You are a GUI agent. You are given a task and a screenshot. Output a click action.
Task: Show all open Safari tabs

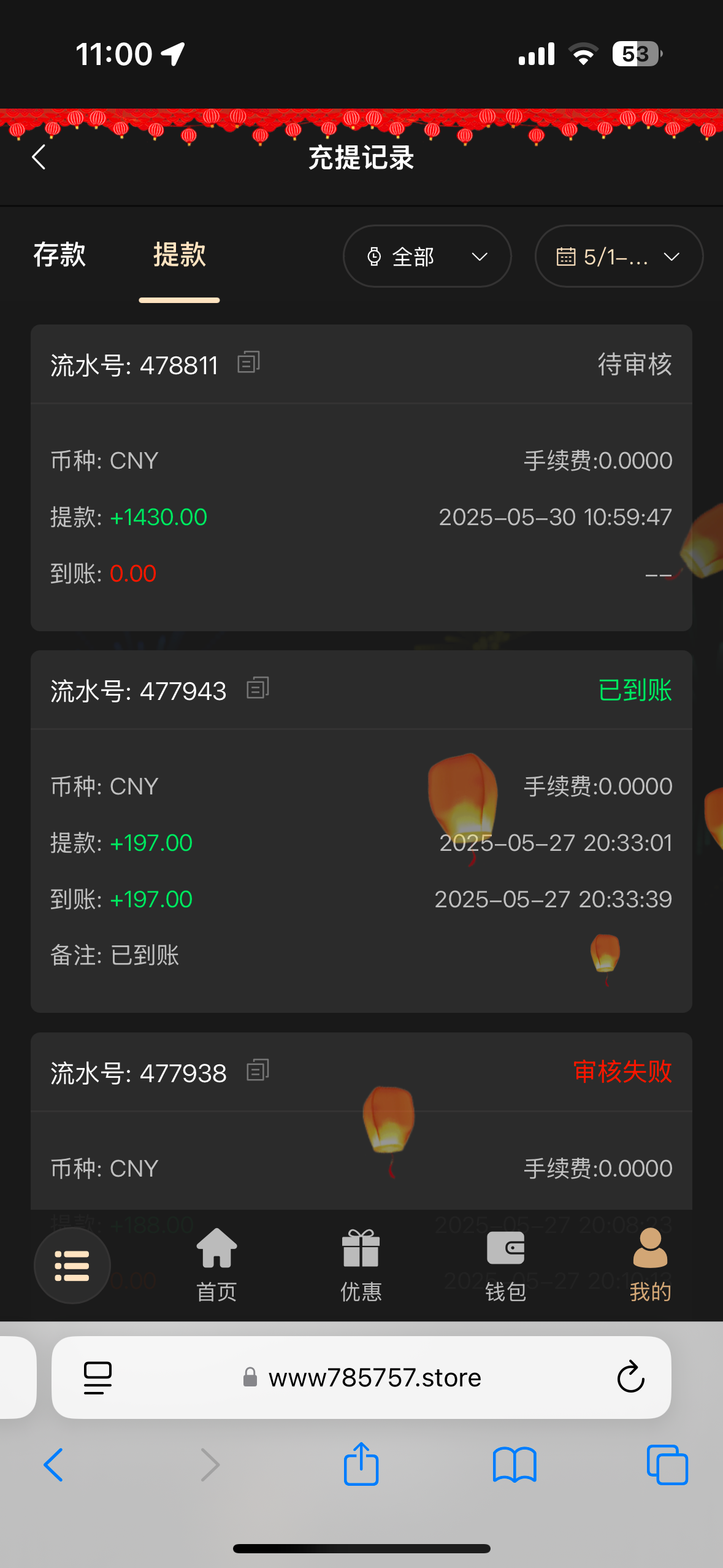click(667, 1464)
